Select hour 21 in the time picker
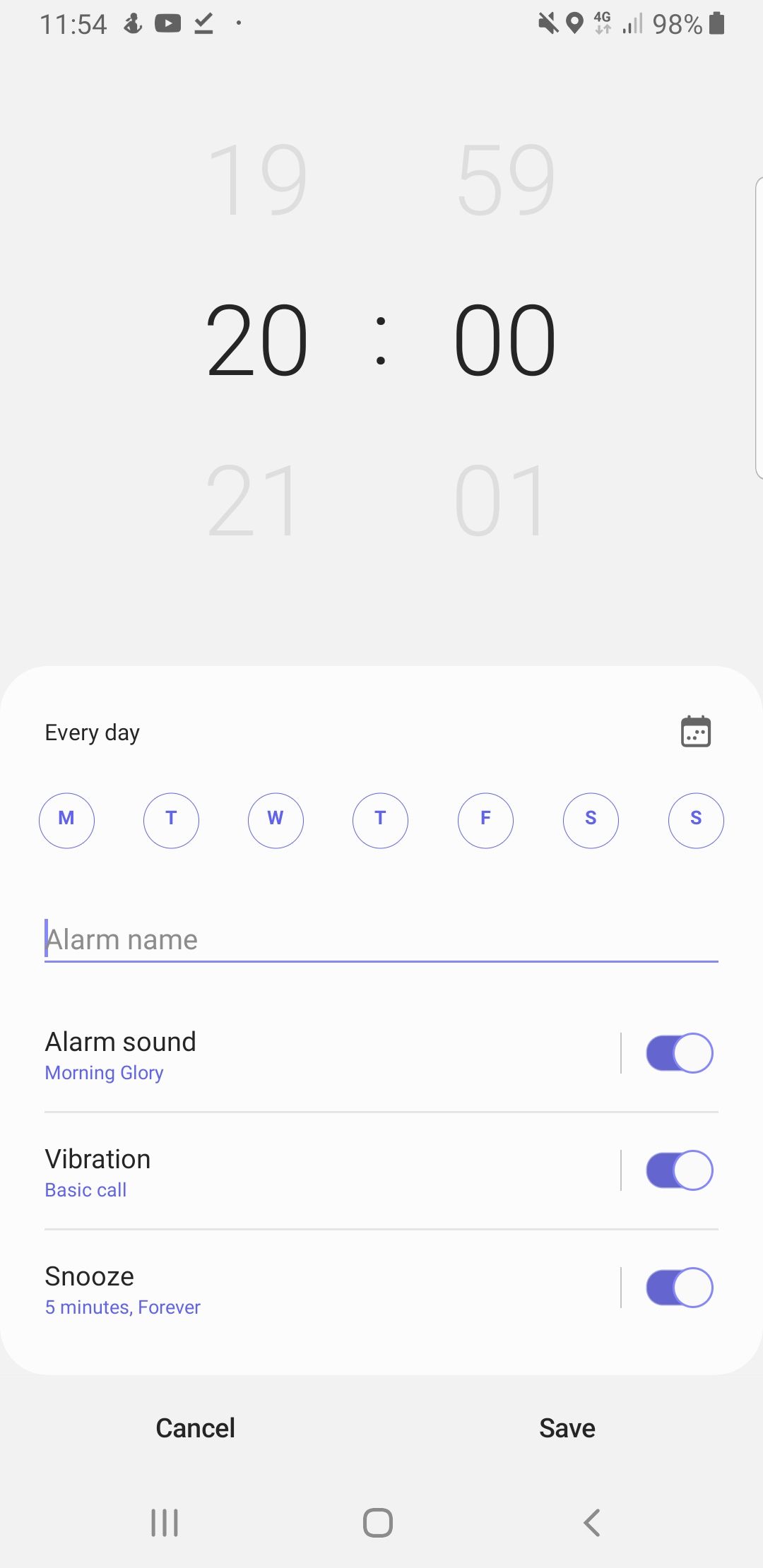The width and height of the screenshot is (763, 1568). pos(253,501)
